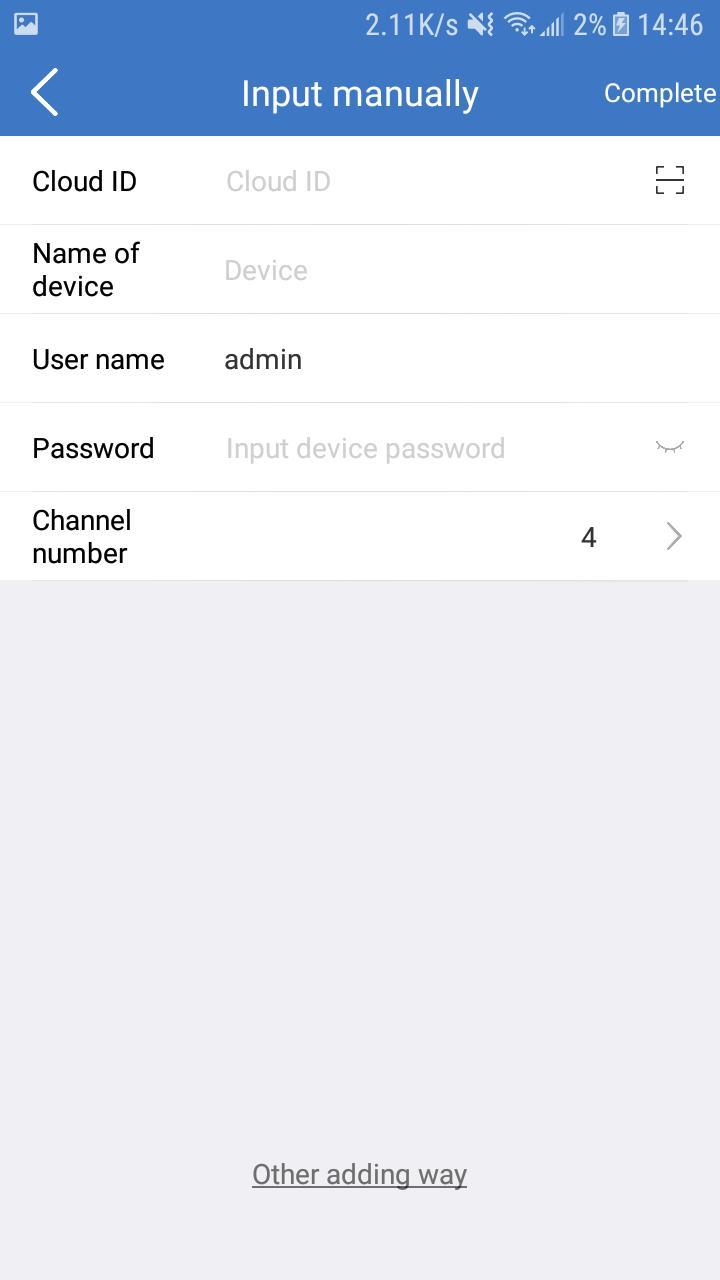Scan Cloud ID with the scanner icon
Viewport: 720px width, 1280px height.
pyautogui.click(x=669, y=180)
